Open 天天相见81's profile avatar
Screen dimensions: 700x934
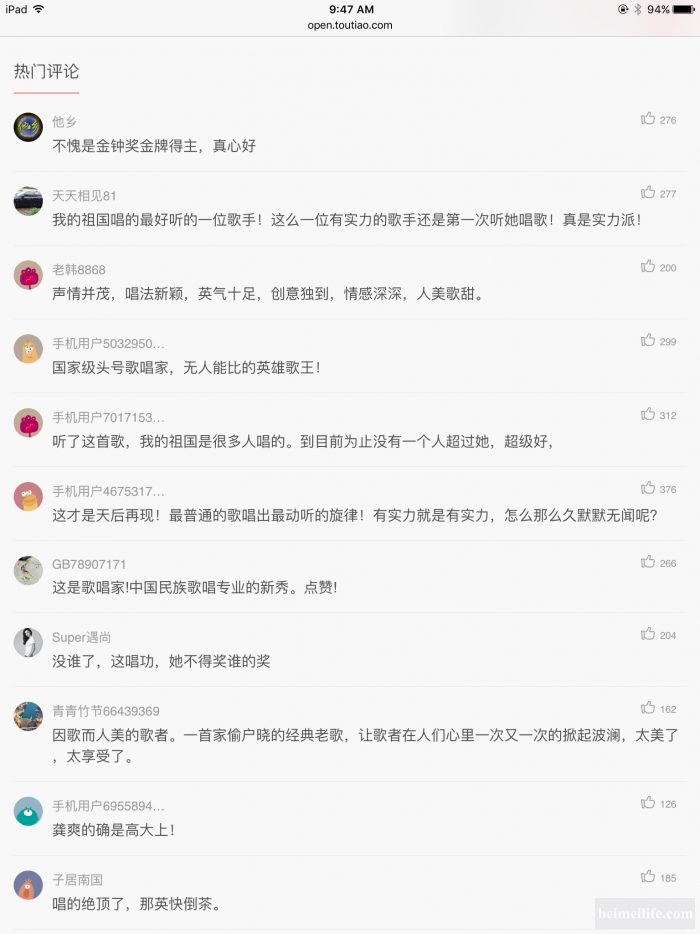coord(28,201)
